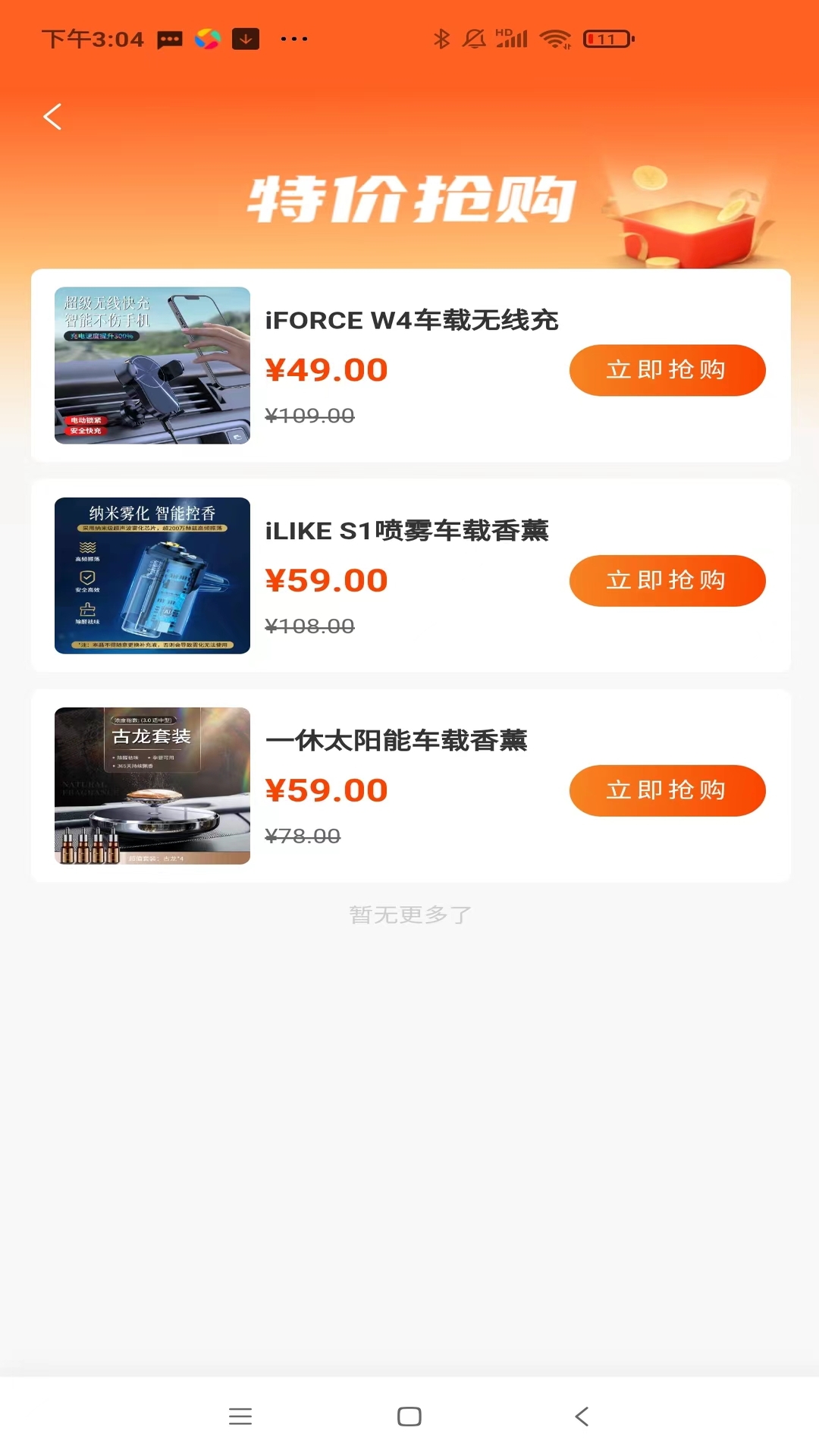
Task: Open the iLIKE S1喷雾车载香薰 product image
Action: [152, 576]
